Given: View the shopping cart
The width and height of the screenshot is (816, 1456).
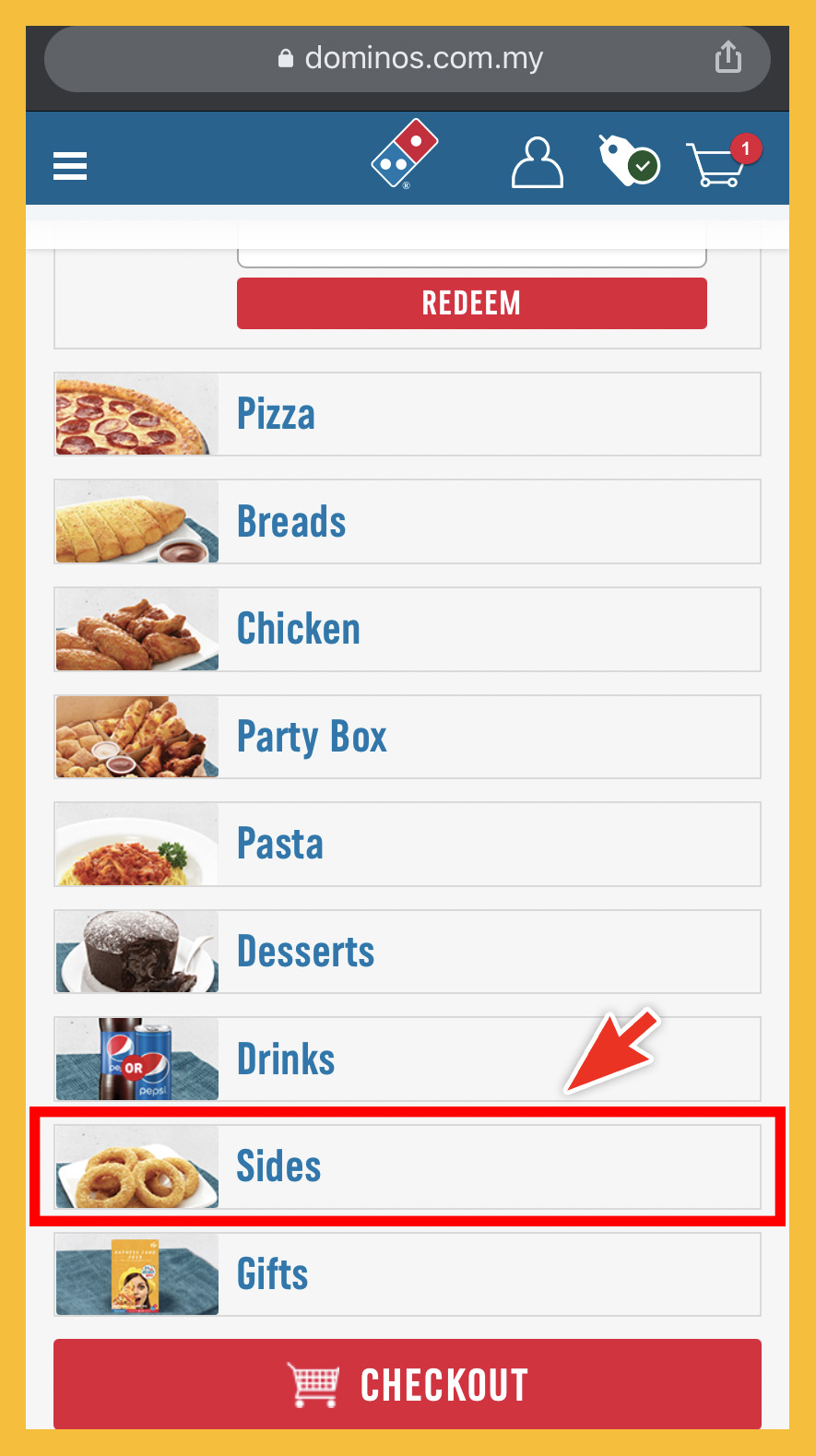Looking at the screenshot, I should [x=720, y=163].
